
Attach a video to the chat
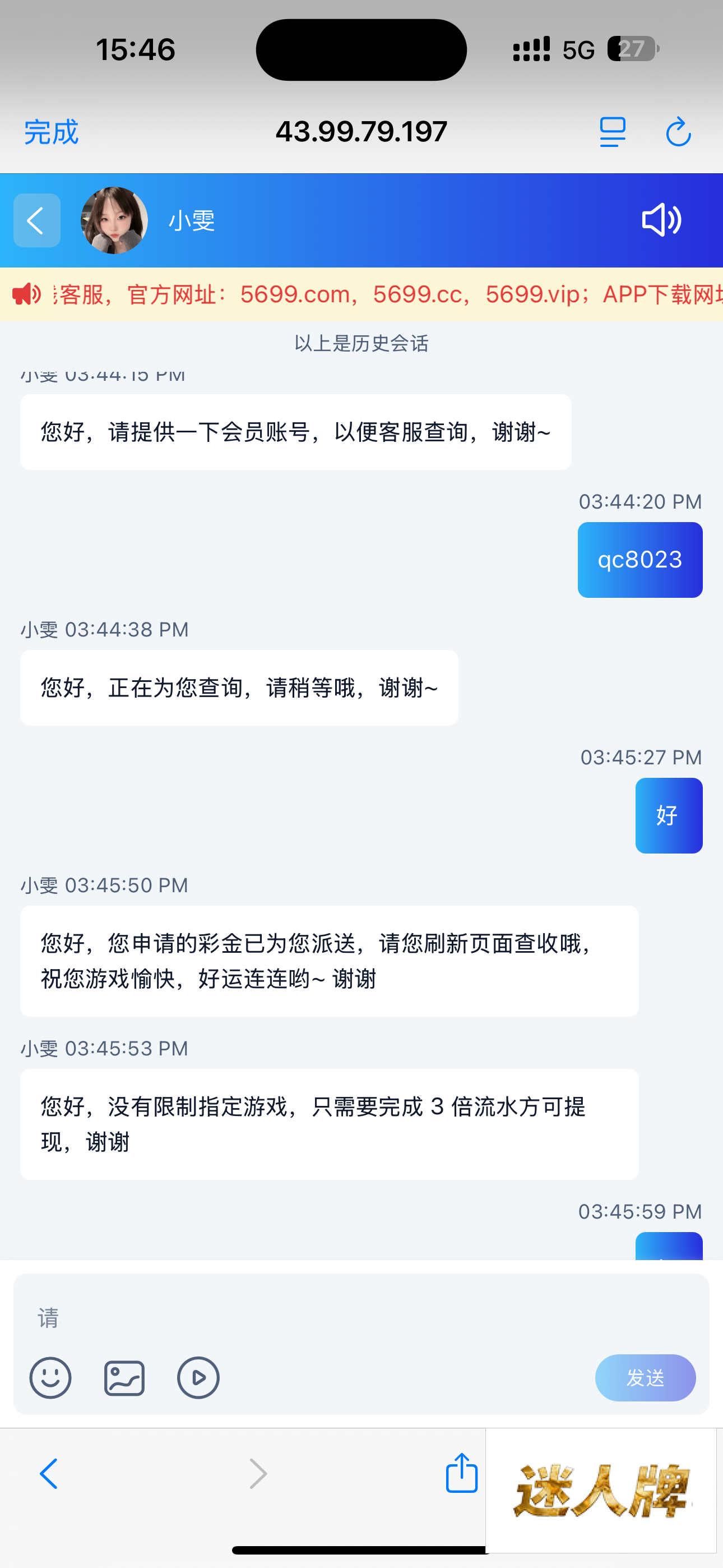pos(198,1377)
